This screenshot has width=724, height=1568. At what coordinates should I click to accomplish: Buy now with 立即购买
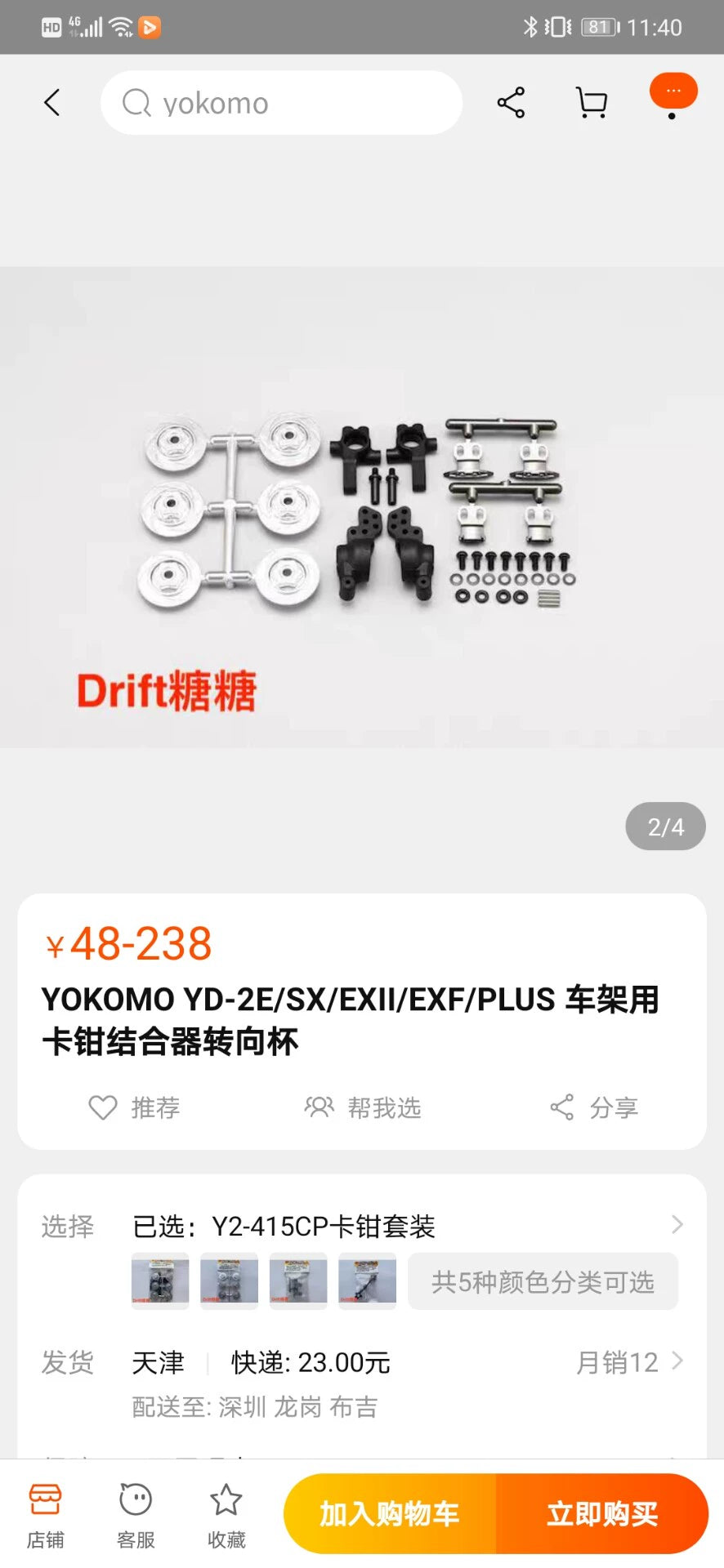click(602, 1513)
